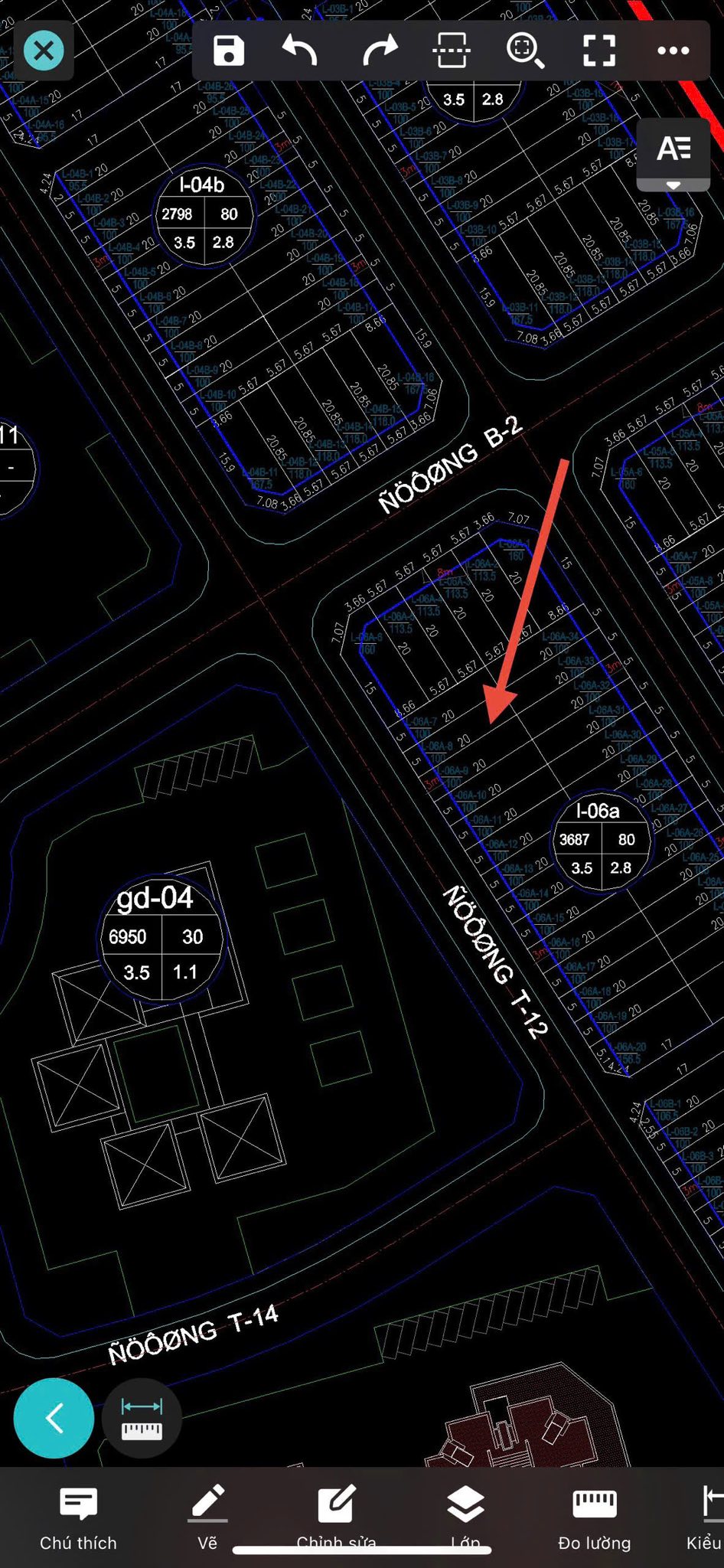Image resolution: width=724 pixels, height=1568 pixels.
Task: Close the drawing with the X button
Action: pos(44,51)
